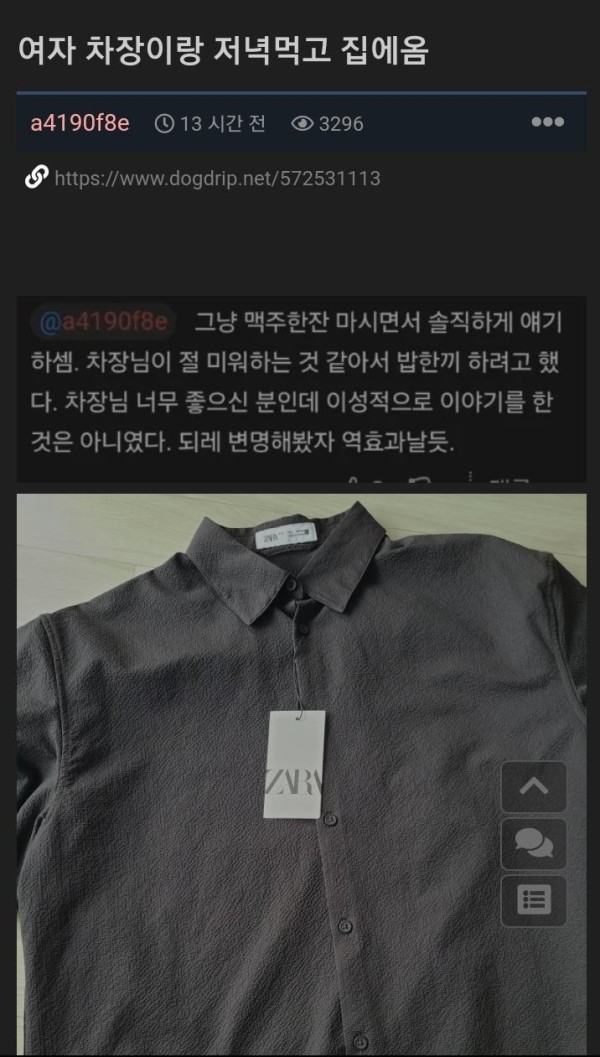Open the dogdrip.net post link

pos(216,179)
